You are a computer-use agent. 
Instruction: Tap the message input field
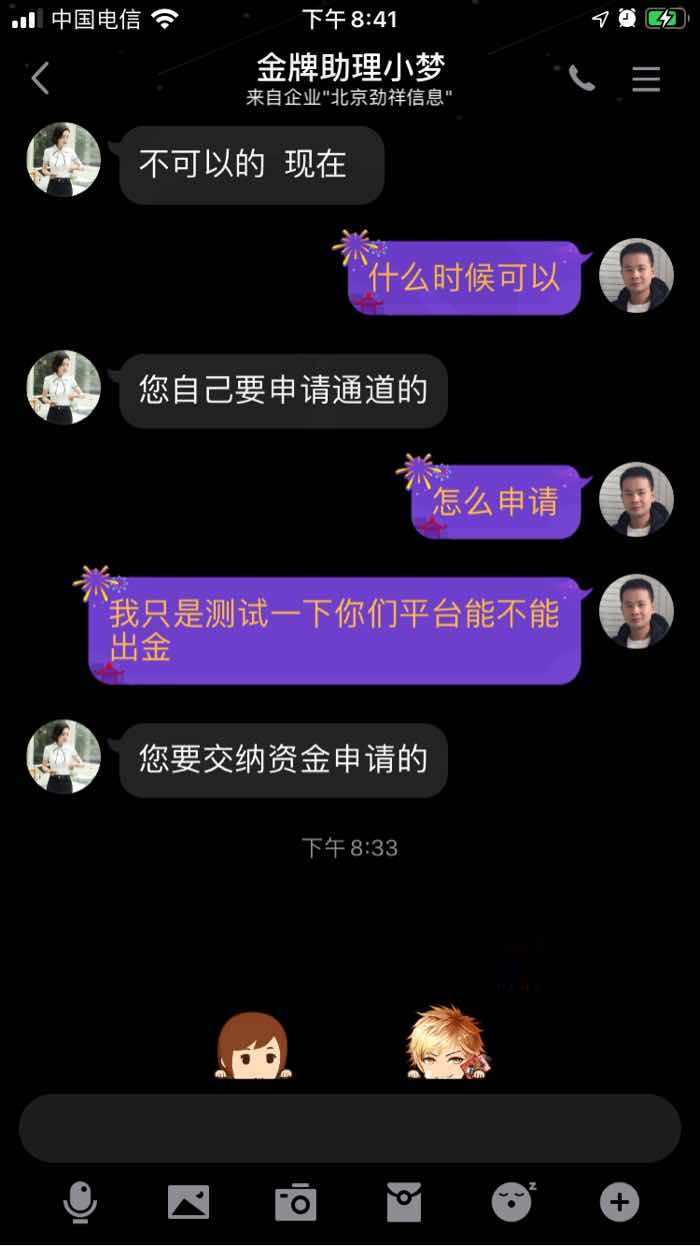pyautogui.click(x=350, y=1128)
